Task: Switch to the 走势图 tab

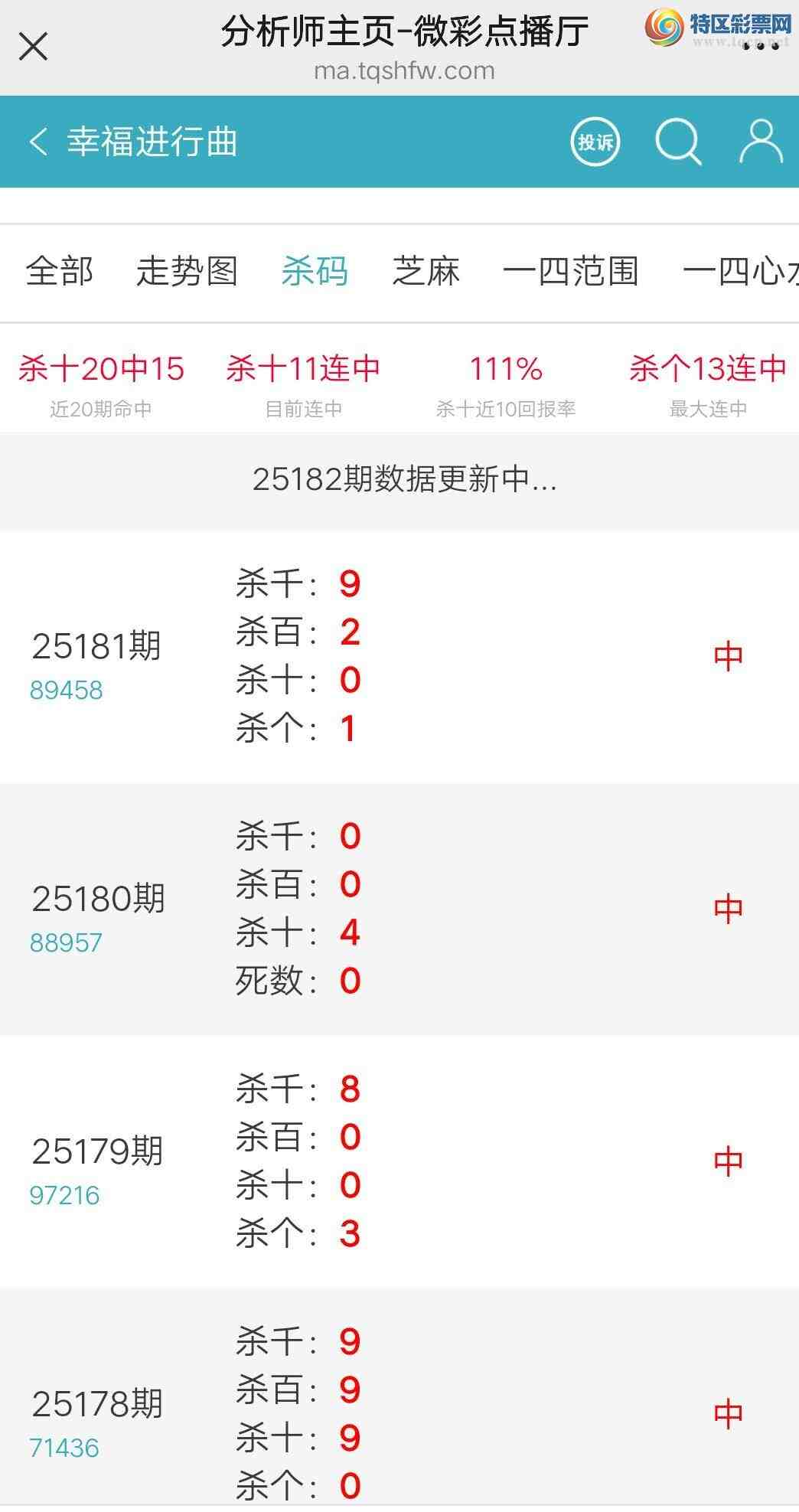Action: (187, 272)
